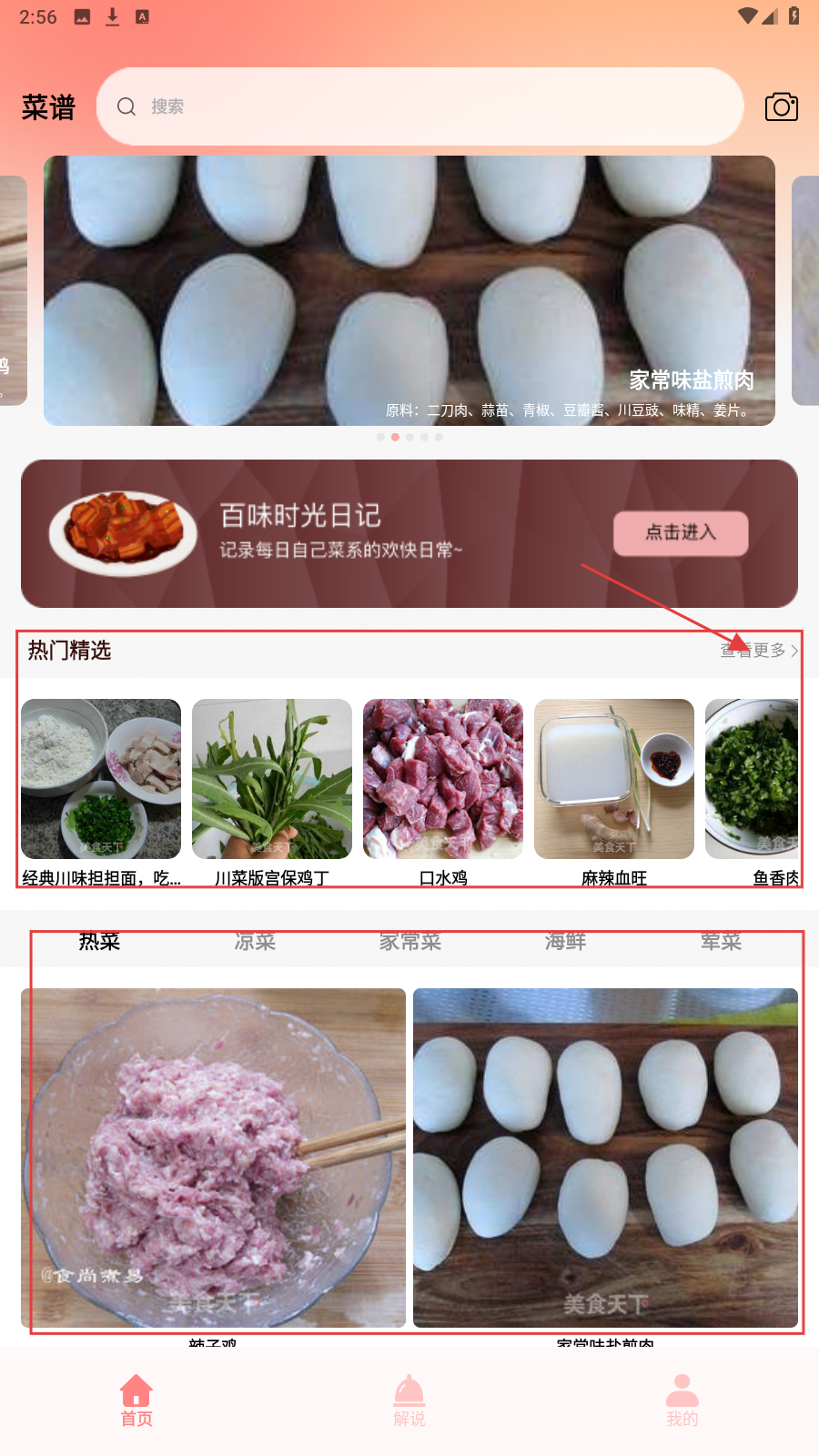
Task: Go to the 首页 tab
Action: pos(136,1401)
